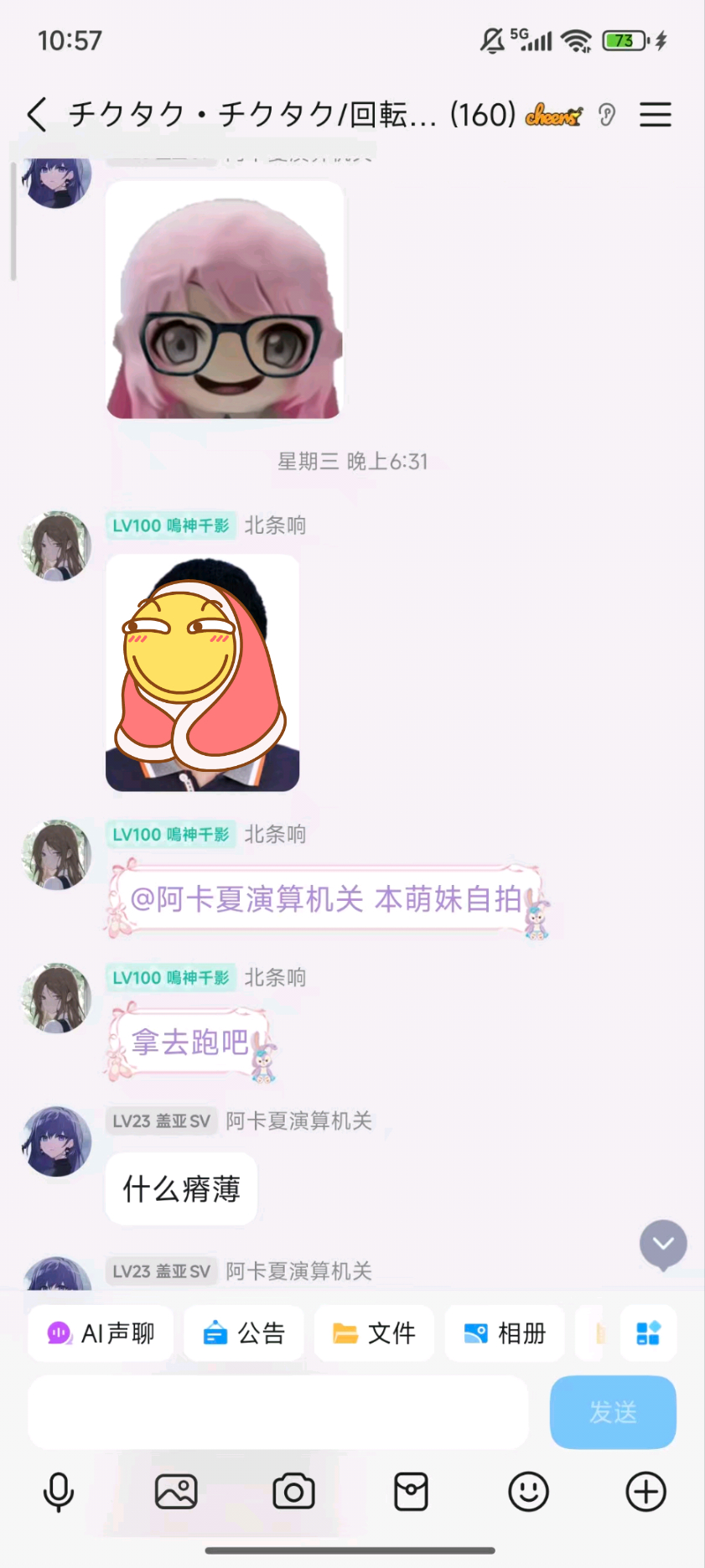The width and height of the screenshot is (705, 1568).
Task: Open AI声聊 shortcut
Action: pos(101,1333)
